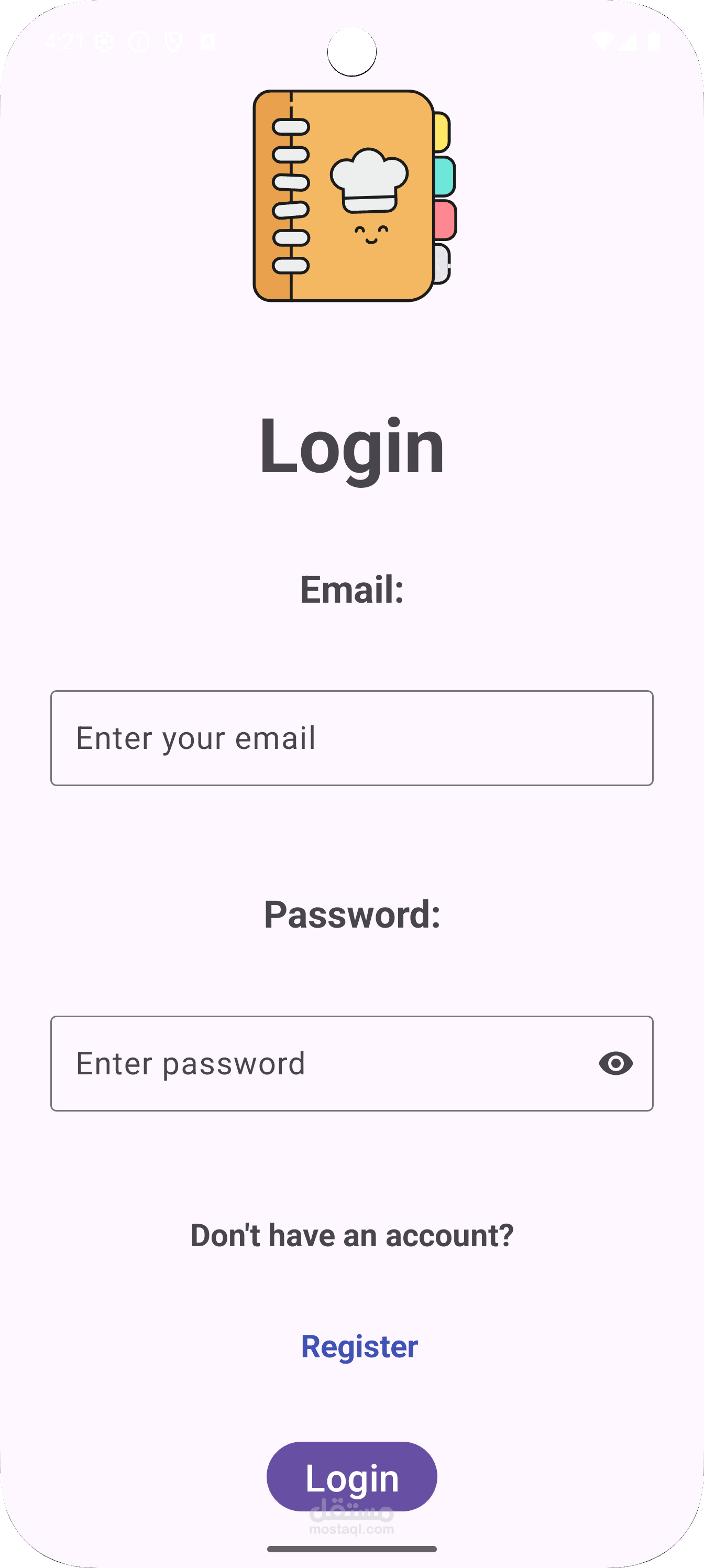704x1568 pixels.
Task: Click the clock in the status bar
Action: pyautogui.click(x=64, y=41)
